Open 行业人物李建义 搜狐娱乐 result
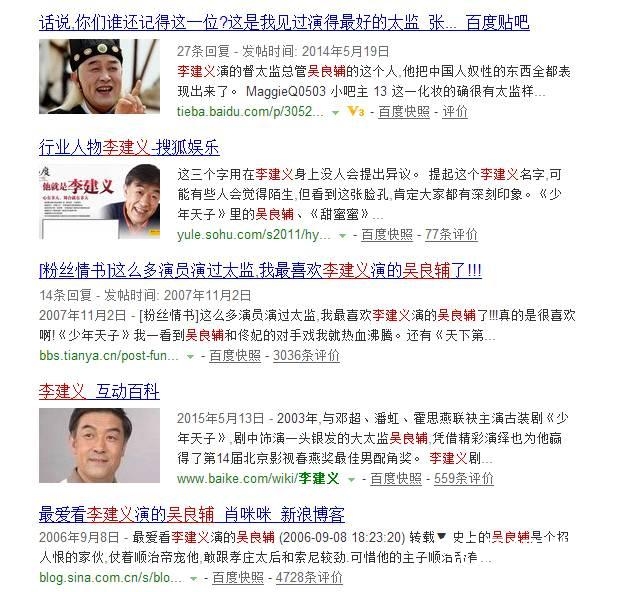The image size is (621, 592). click(x=129, y=147)
